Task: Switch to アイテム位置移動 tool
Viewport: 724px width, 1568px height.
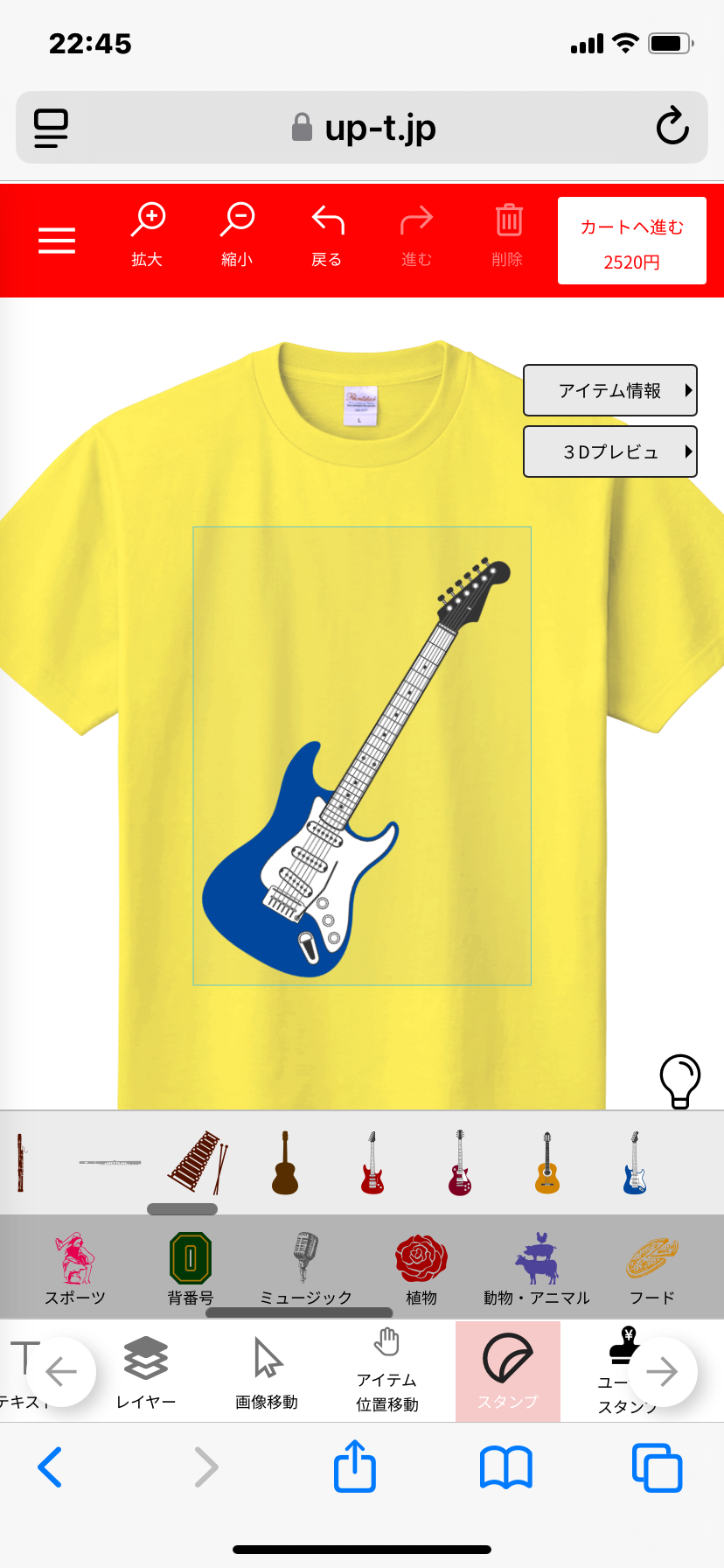Action: tap(387, 1370)
